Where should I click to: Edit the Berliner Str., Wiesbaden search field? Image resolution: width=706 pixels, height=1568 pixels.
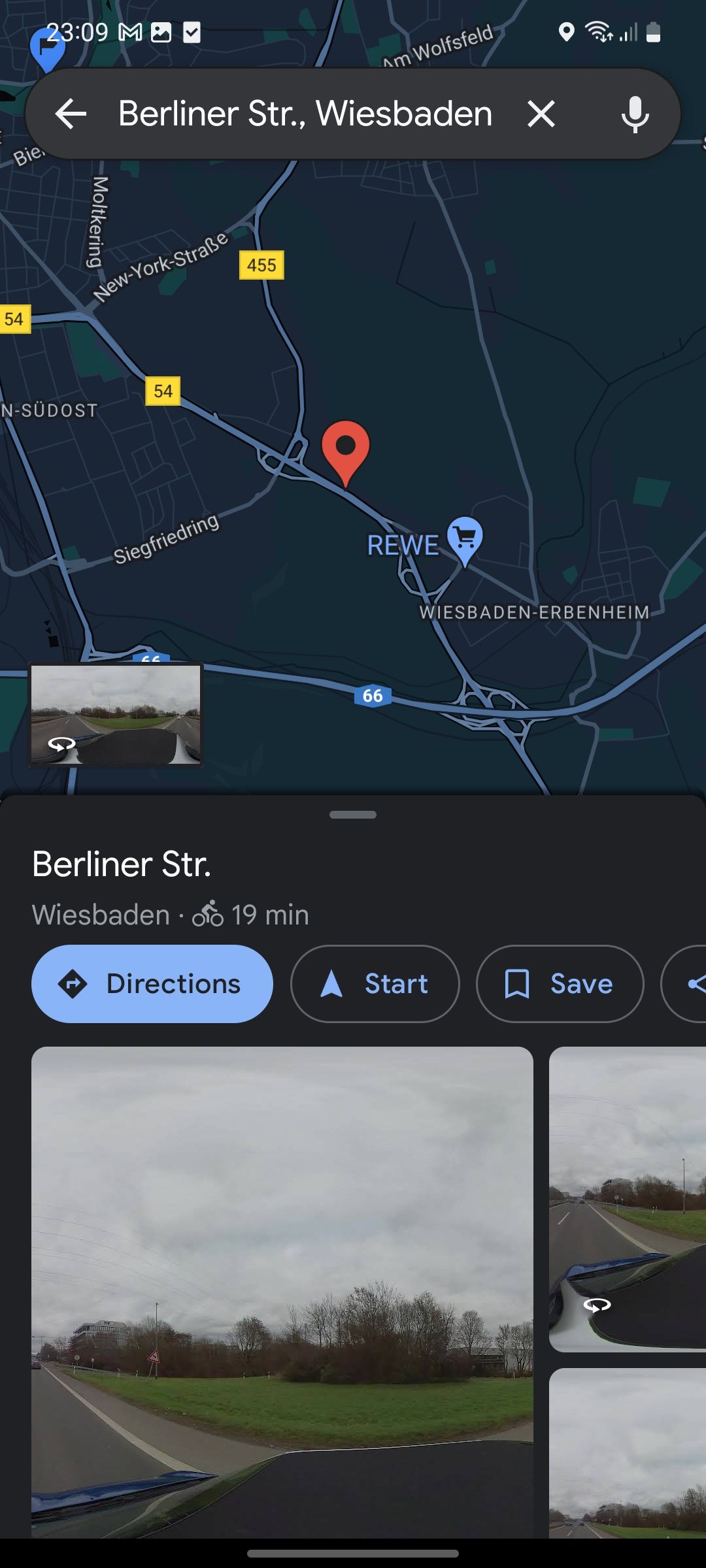tap(305, 114)
